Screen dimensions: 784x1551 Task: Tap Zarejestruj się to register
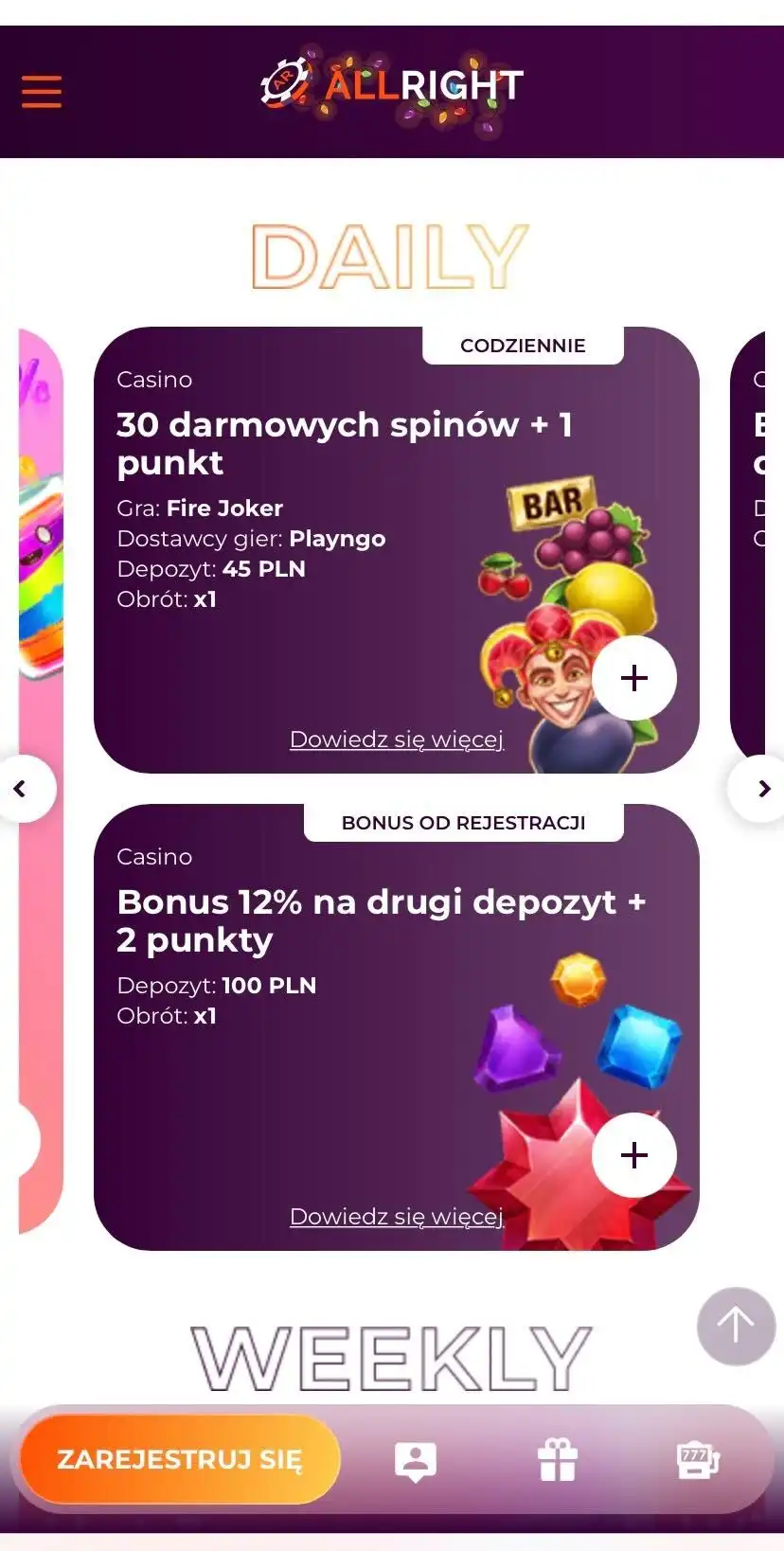[x=180, y=1459]
